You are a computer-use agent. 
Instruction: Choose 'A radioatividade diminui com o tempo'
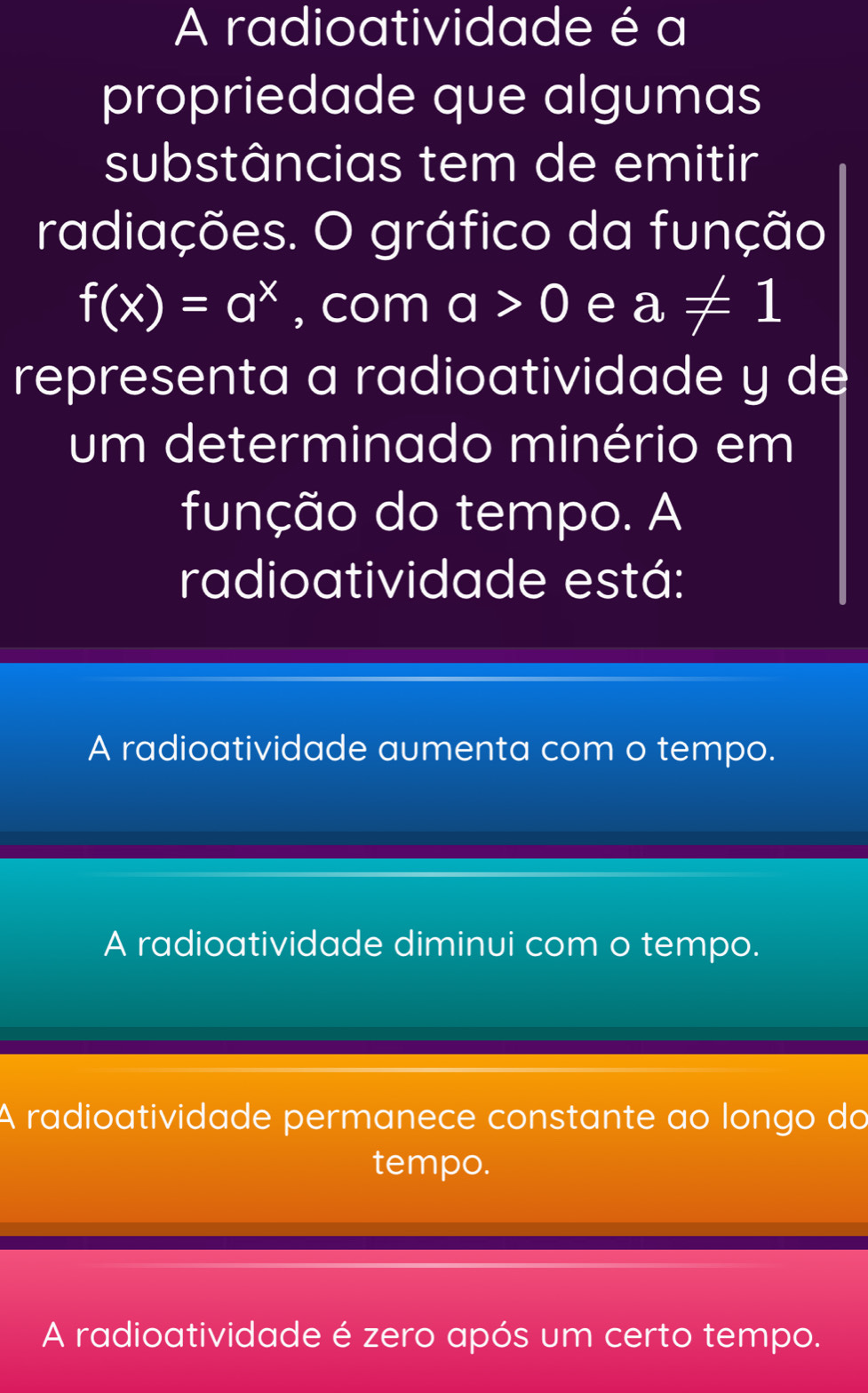click(x=433, y=944)
